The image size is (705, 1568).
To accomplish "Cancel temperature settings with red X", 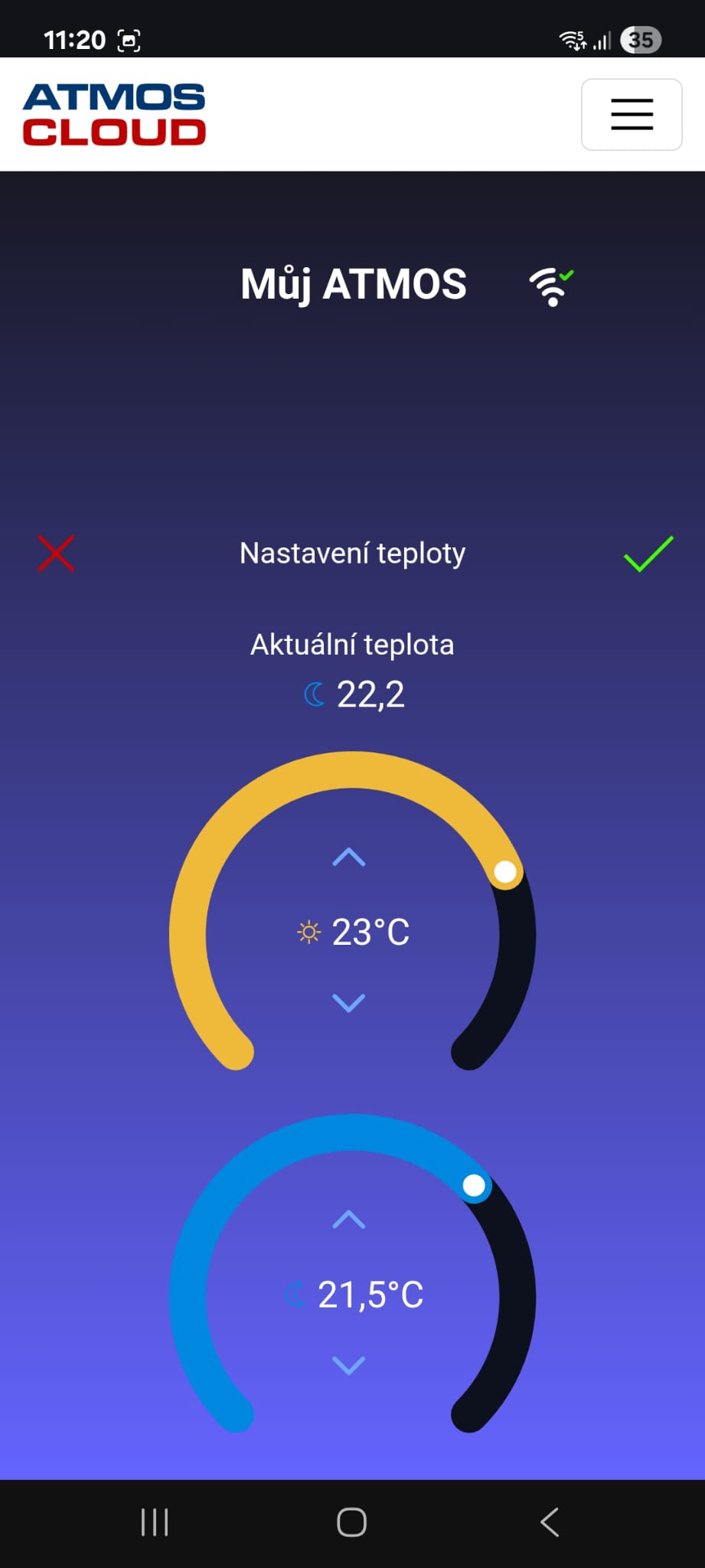I will 57,554.
